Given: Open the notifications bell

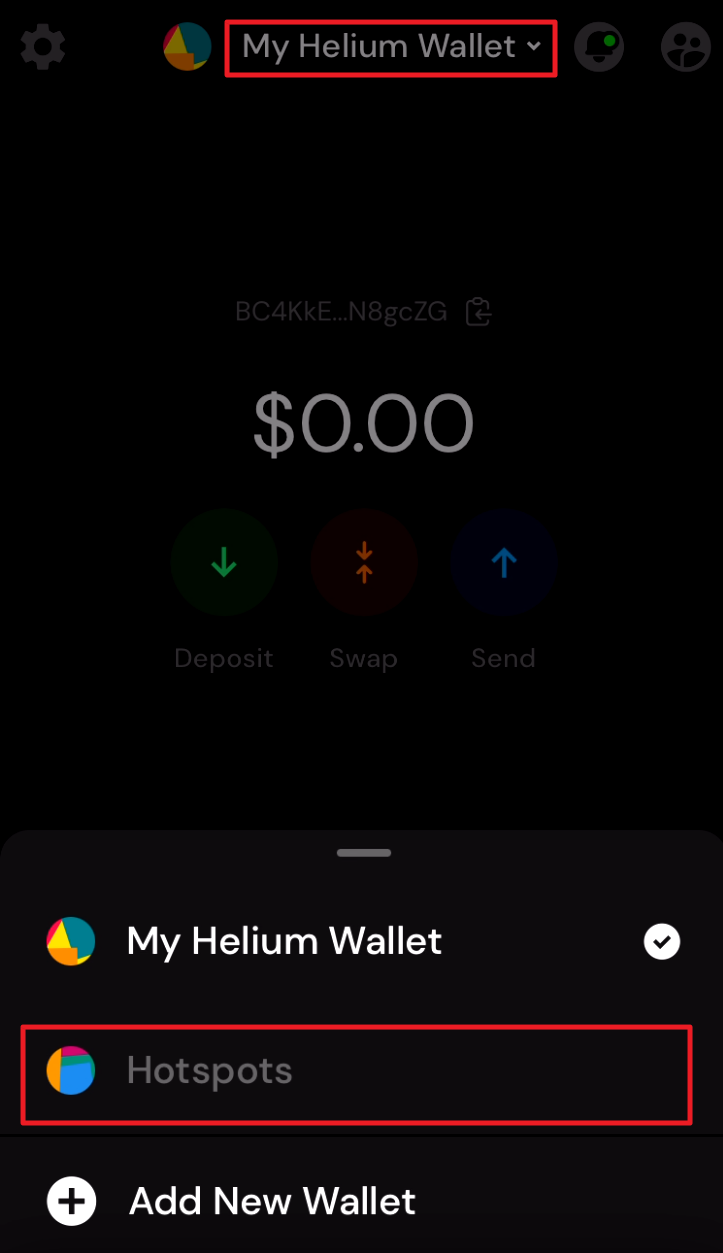Looking at the screenshot, I should [599, 47].
